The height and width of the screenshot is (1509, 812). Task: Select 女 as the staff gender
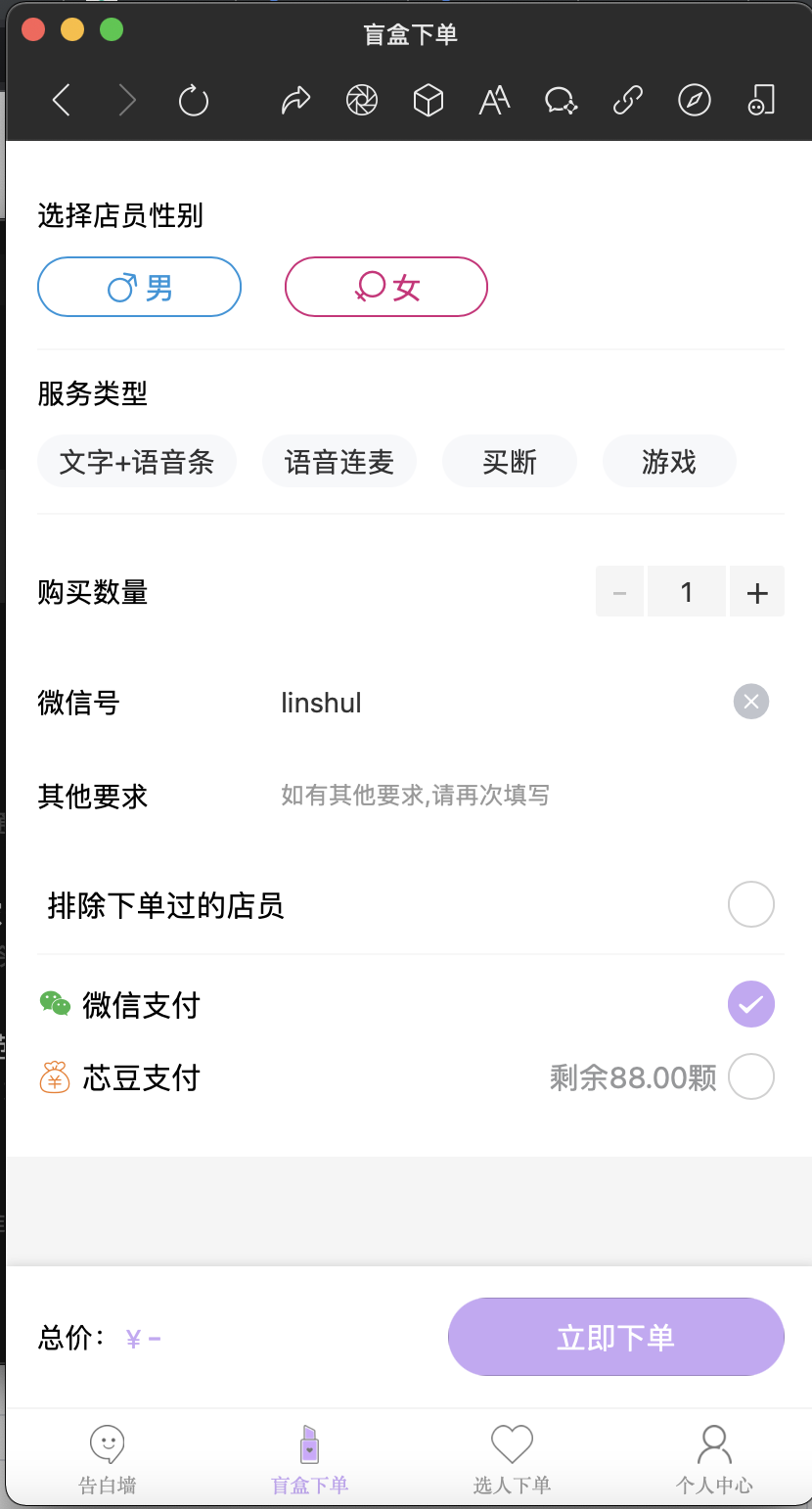click(386, 287)
